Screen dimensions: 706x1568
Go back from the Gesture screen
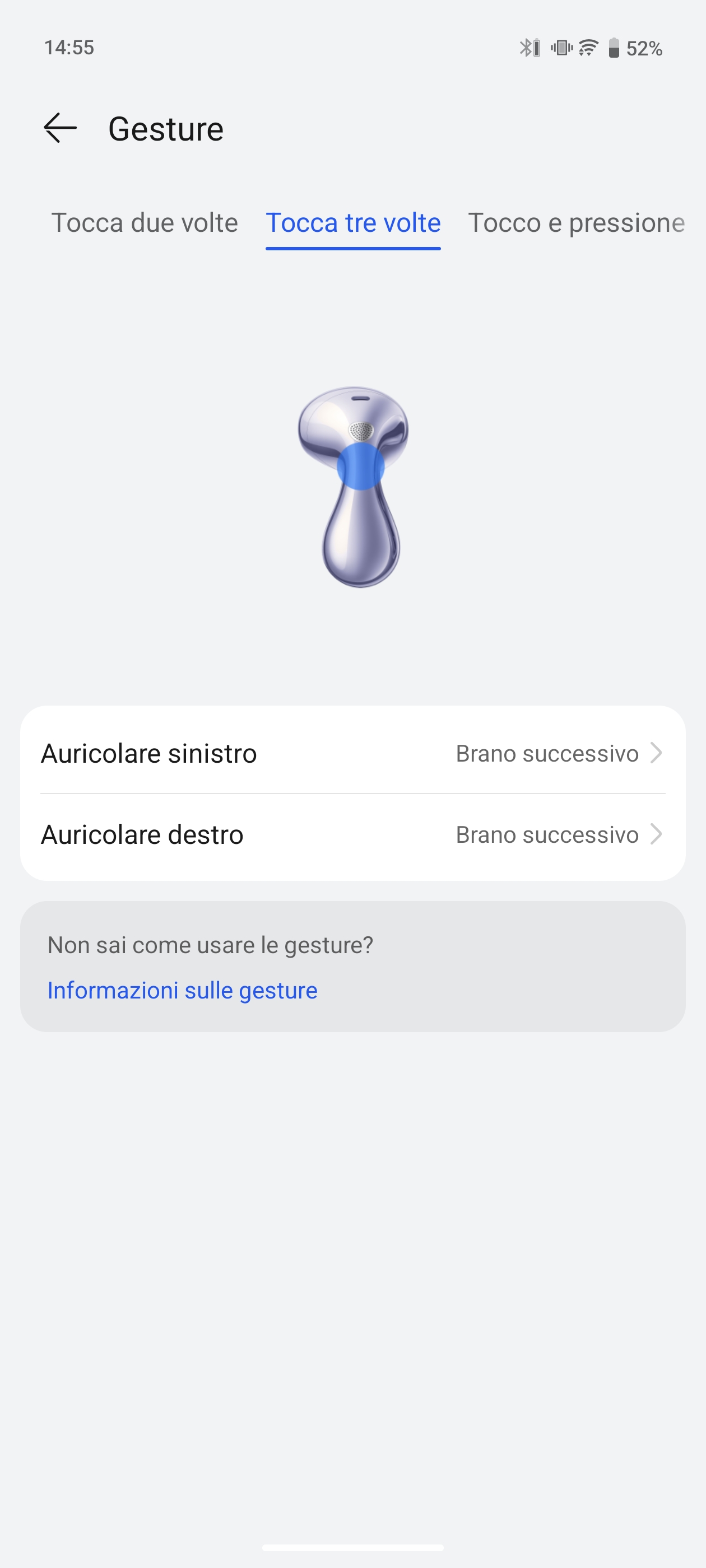point(61,128)
